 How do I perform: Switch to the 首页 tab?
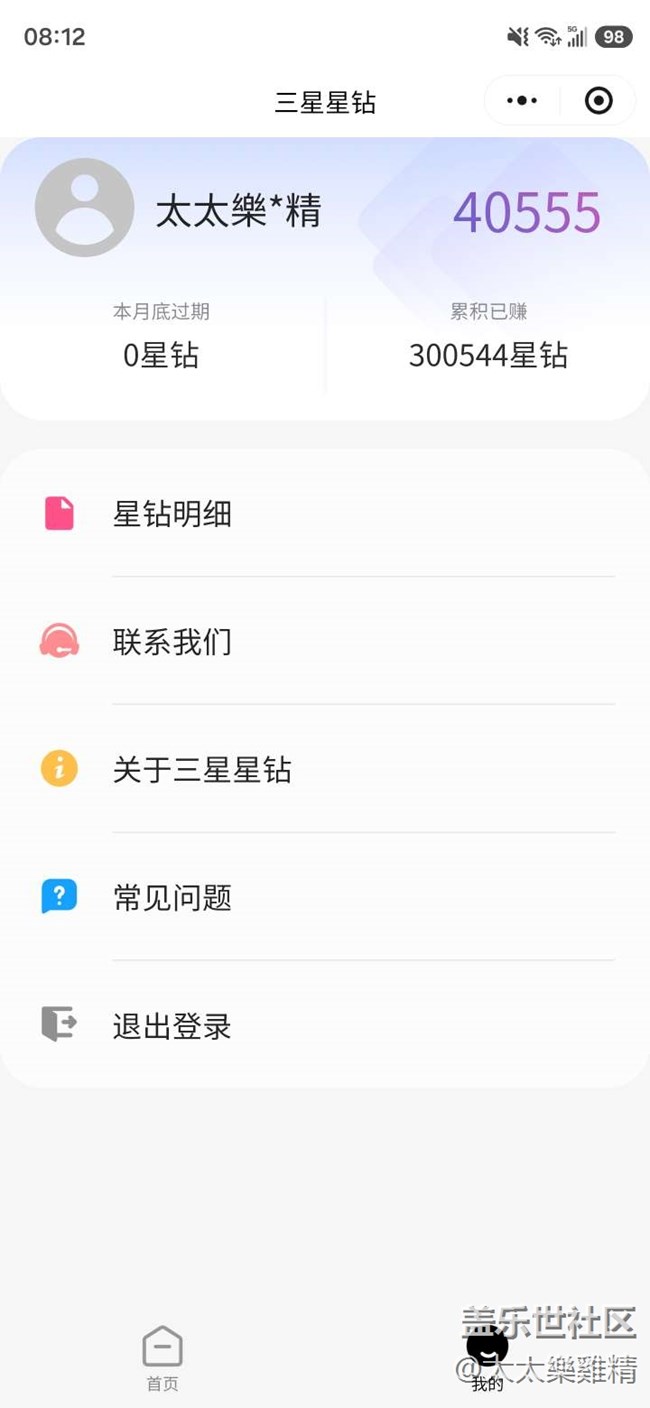[x=162, y=1358]
